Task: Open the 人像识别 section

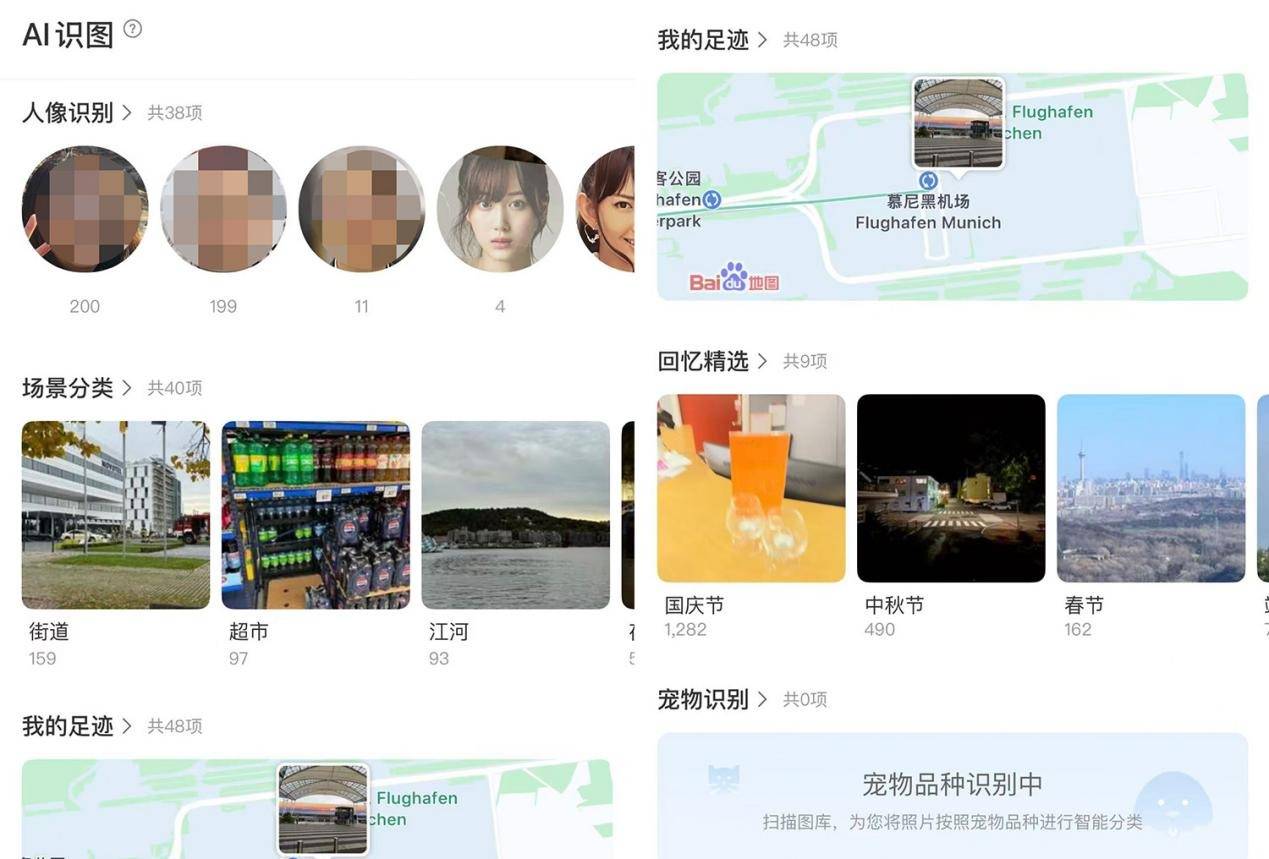Action: click(77, 112)
